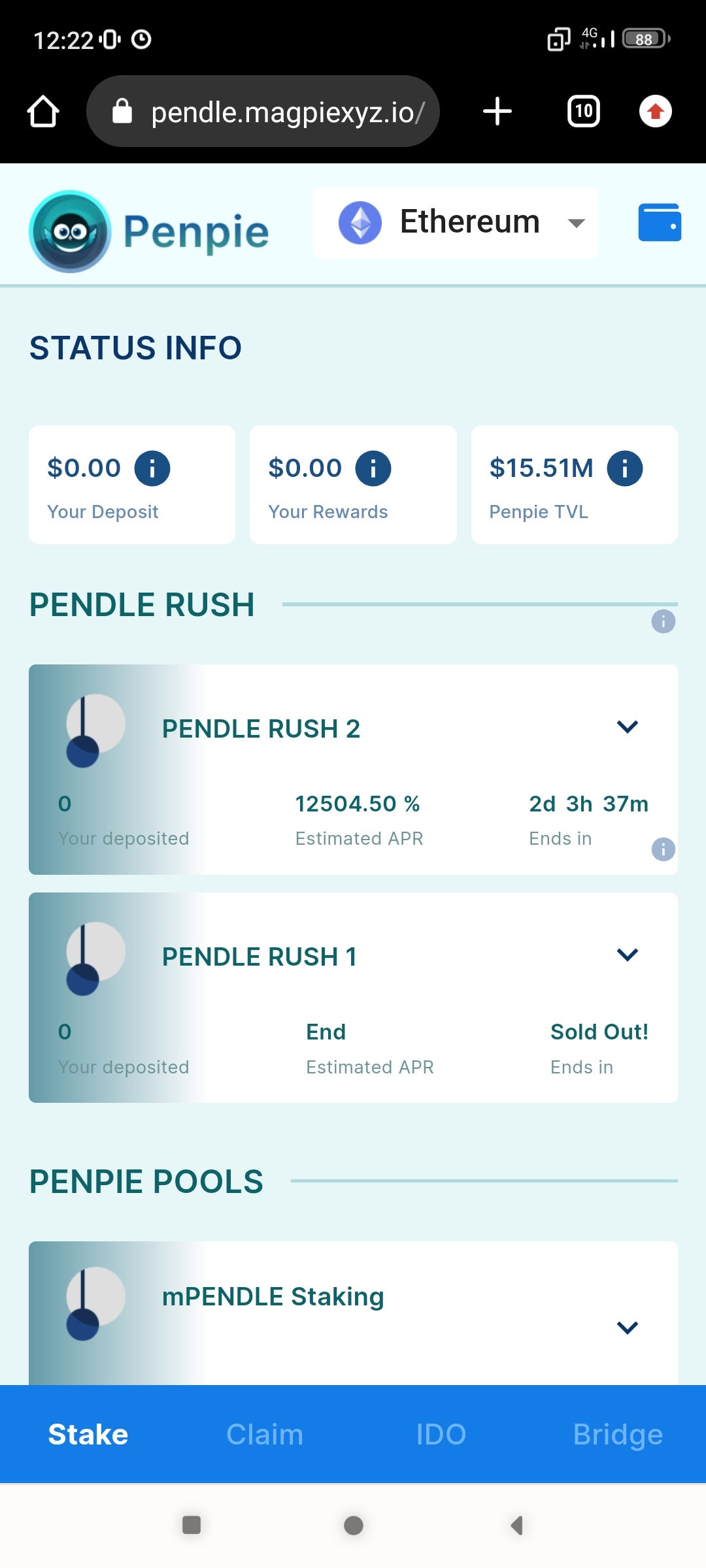Open the Ethereum network dropdown
The image size is (706, 1568).
(x=575, y=222)
